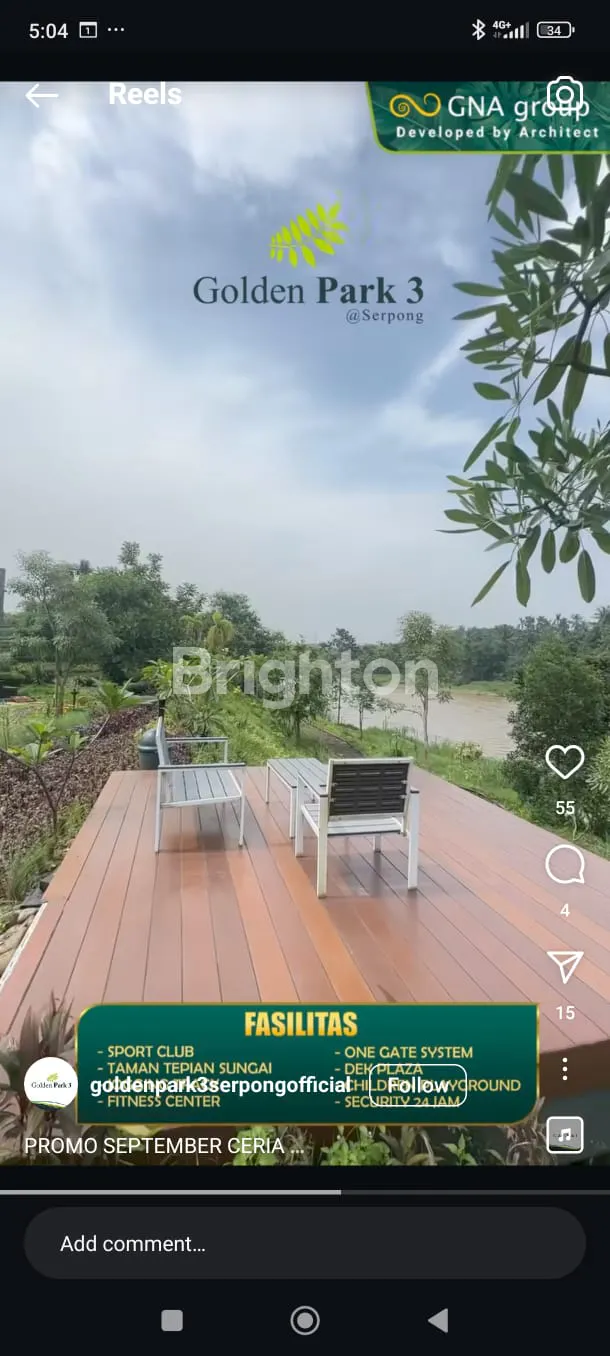The height and width of the screenshot is (1356, 610).
Task: Expand the PROMO SEPTEMBER CERIA caption
Action: pyautogui.click(x=165, y=1146)
